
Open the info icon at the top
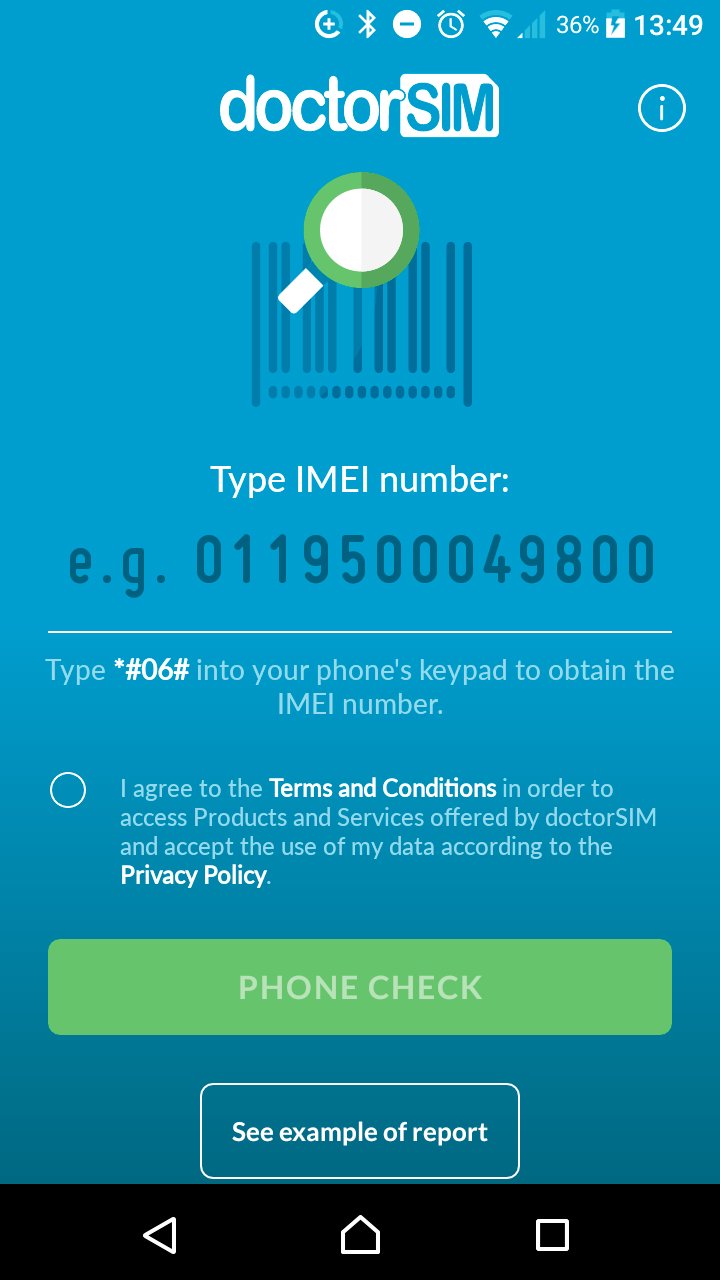[x=661, y=109]
